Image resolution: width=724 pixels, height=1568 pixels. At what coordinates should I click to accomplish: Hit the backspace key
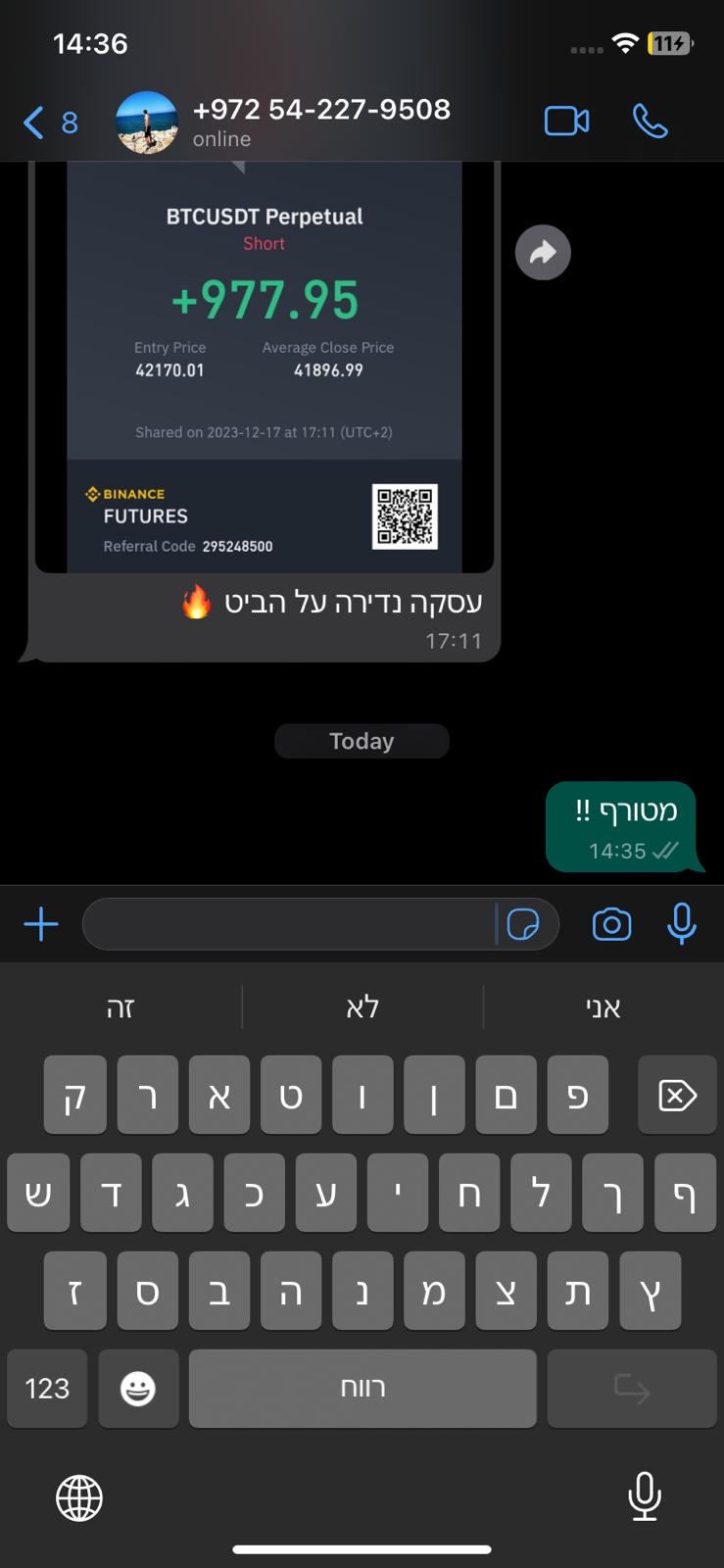(677, 1095)
